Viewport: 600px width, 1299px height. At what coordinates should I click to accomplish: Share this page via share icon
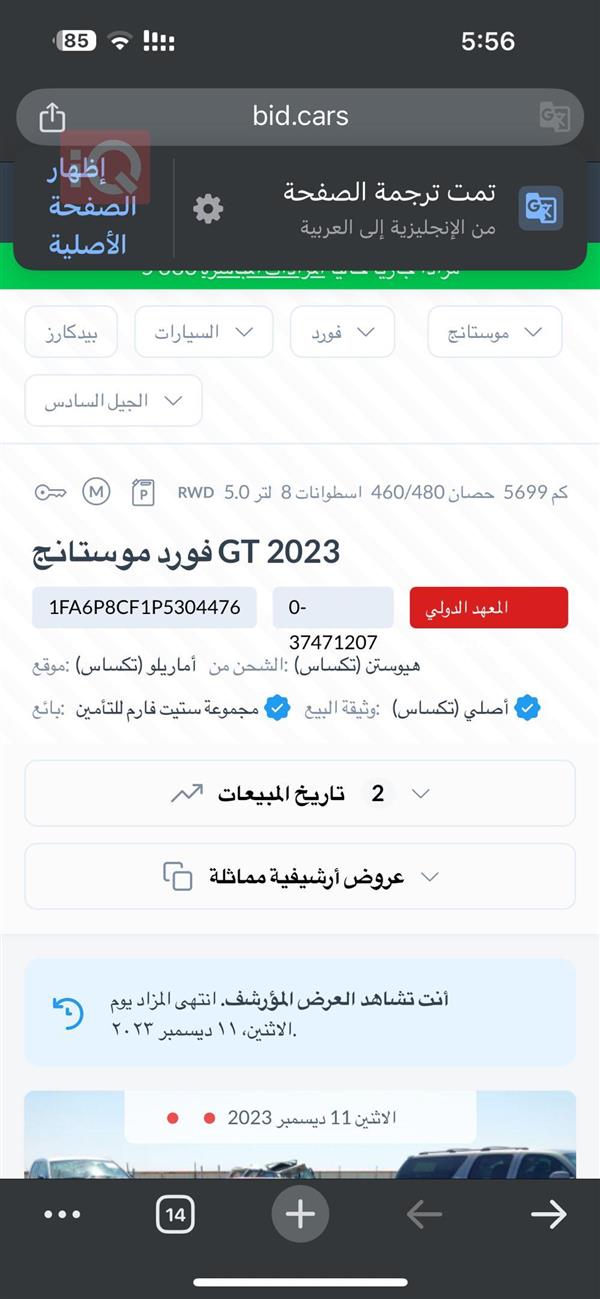tap(52, 117)
